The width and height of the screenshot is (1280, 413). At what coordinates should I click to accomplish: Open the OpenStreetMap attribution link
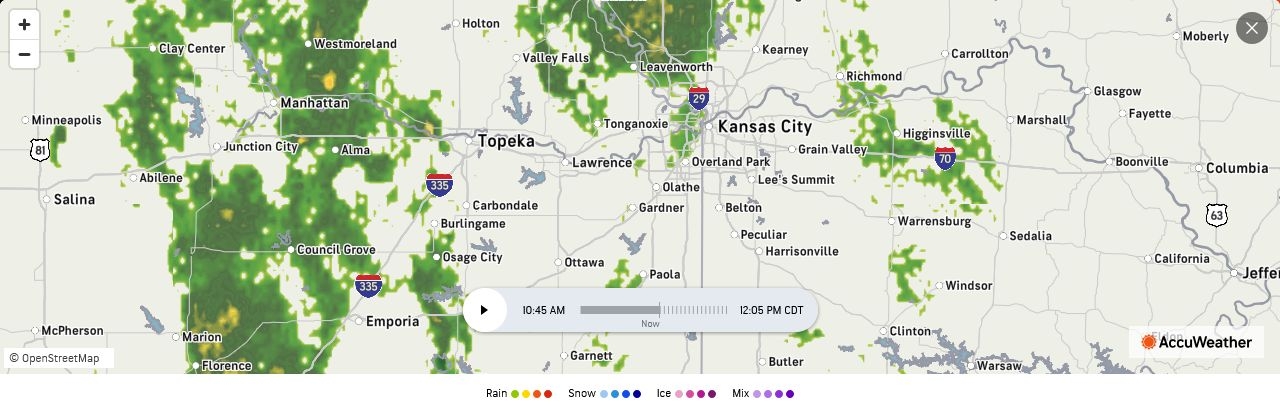60,358
